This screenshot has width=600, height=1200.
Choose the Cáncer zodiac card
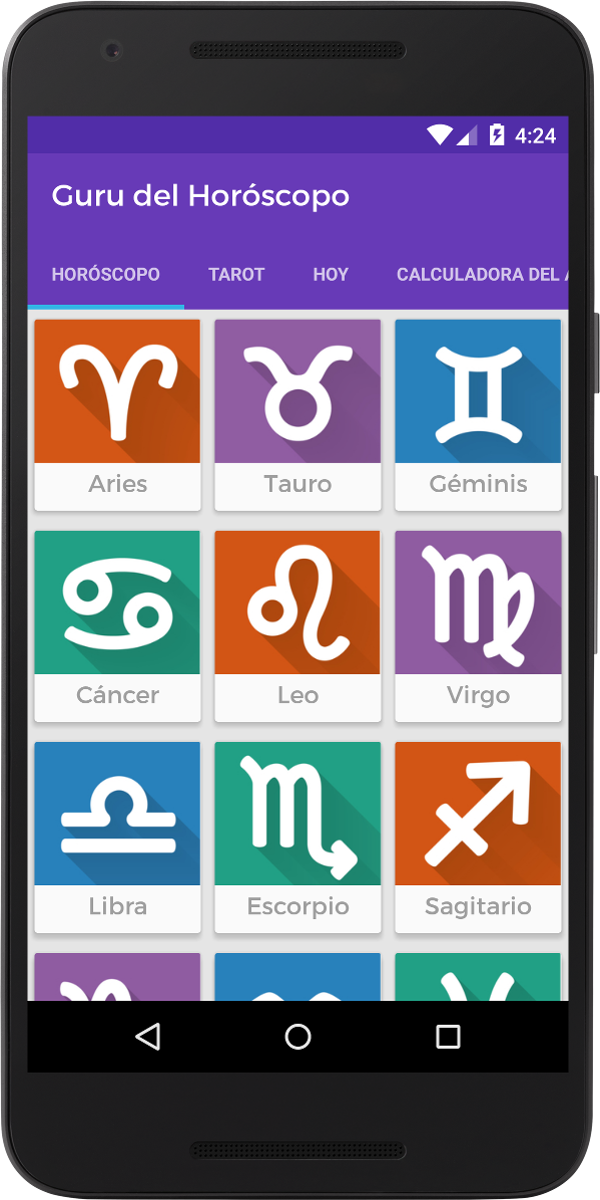[117, 624]
